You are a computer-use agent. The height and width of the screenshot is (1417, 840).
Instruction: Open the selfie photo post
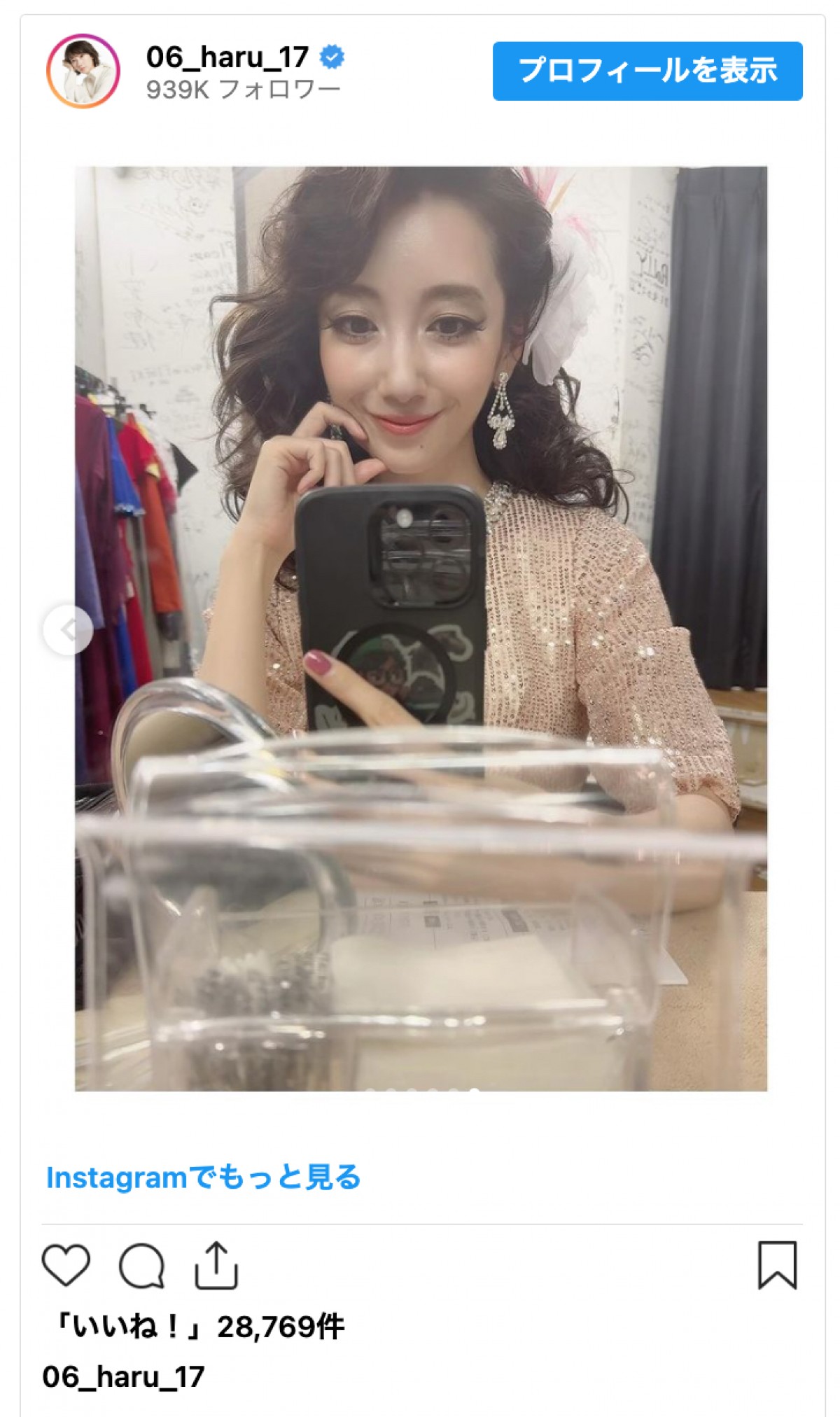point(421,628)
